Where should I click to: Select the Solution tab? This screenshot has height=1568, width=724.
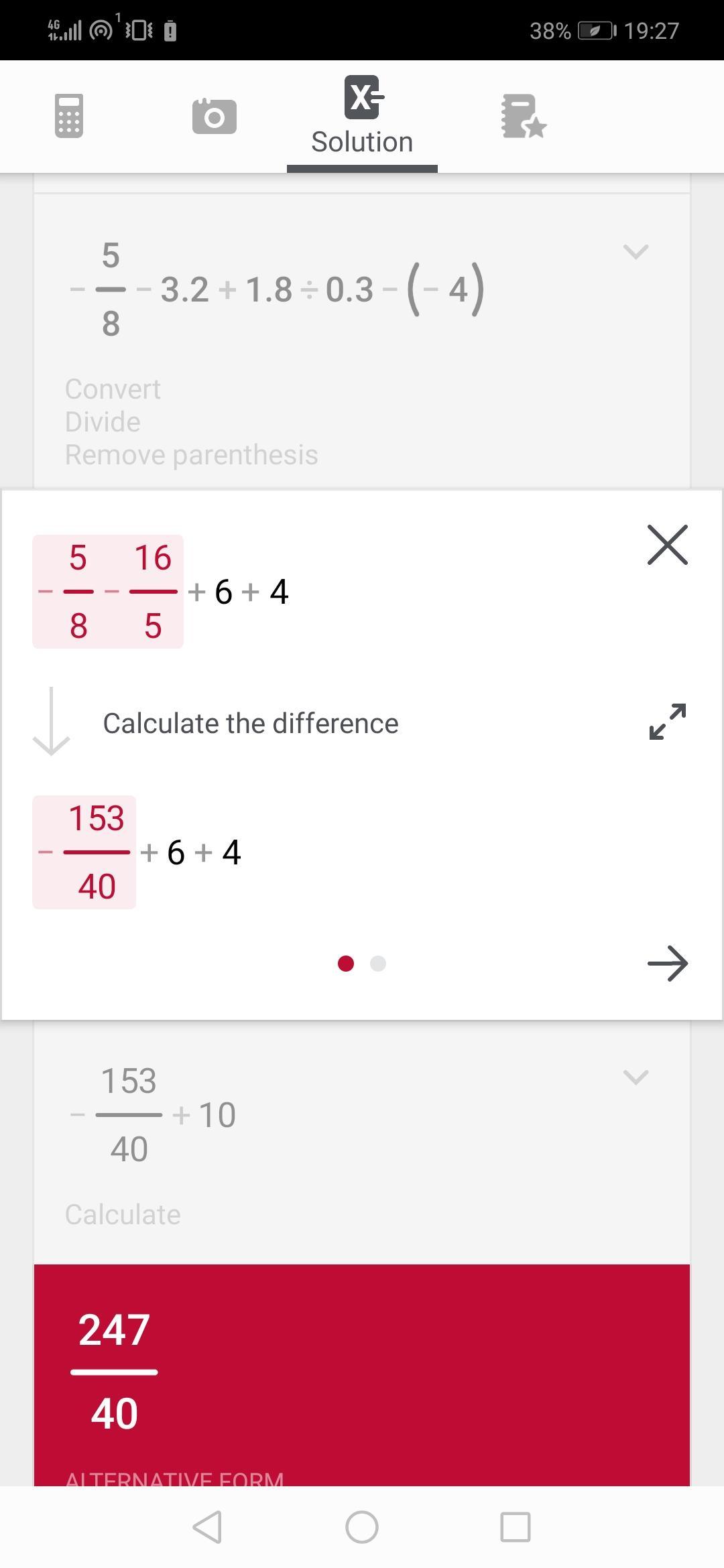(x=362, y=117)
